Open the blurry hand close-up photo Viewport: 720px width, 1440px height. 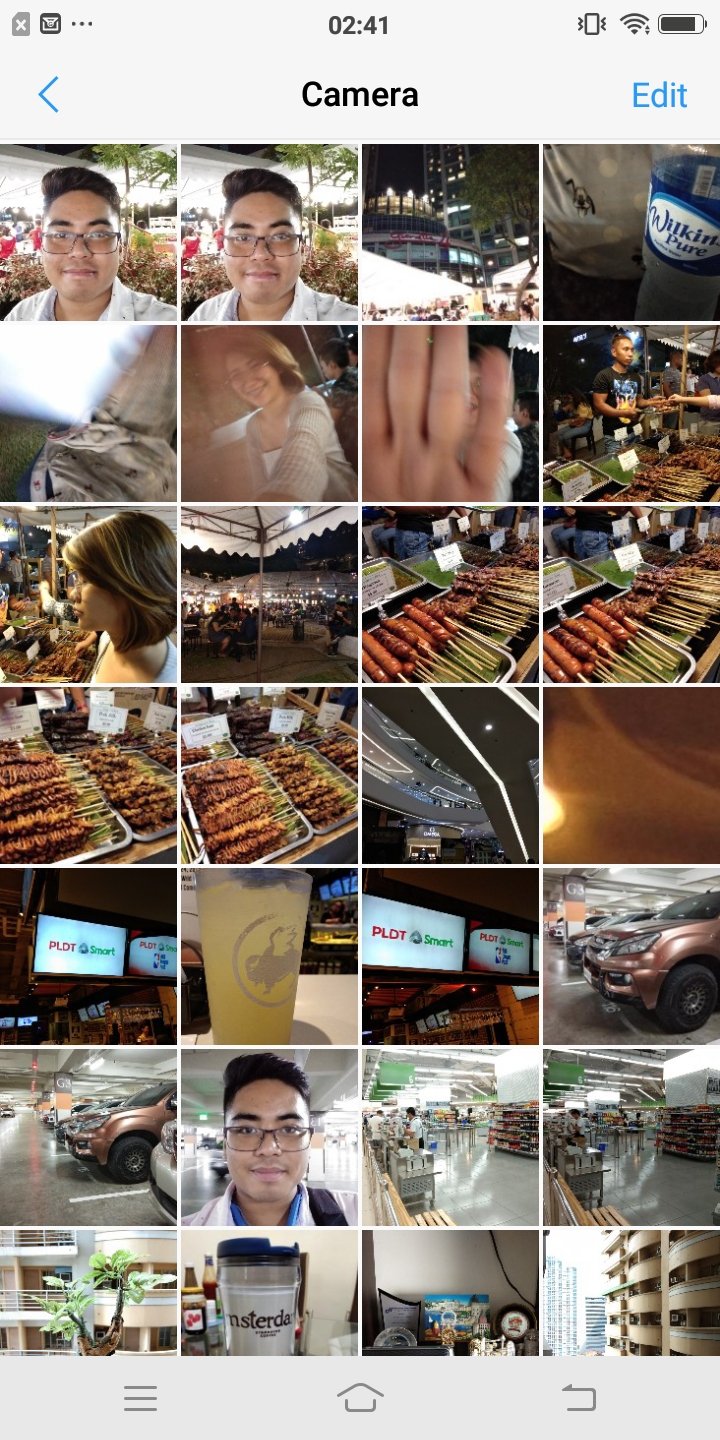[x=450, y=413]
